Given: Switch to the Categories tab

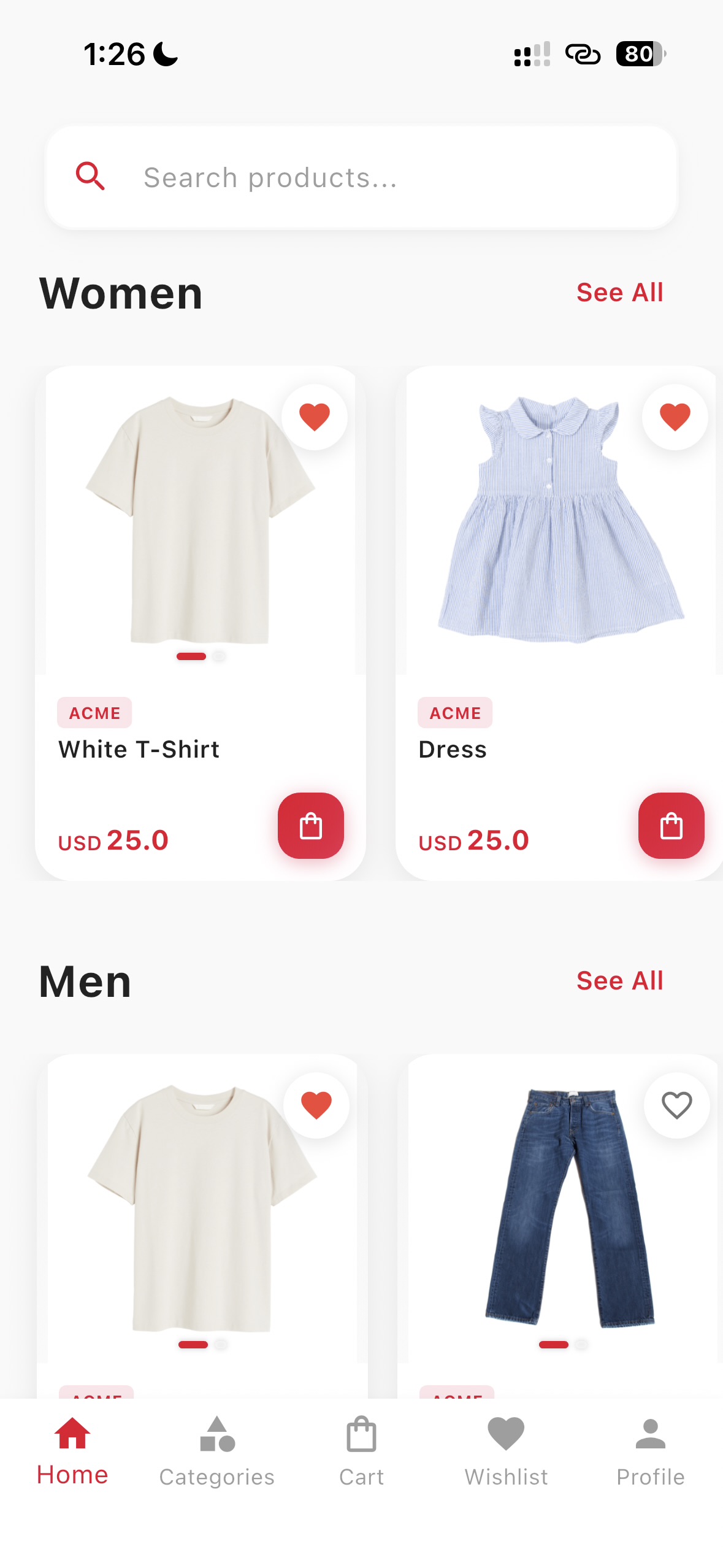Looking at the screenshot, I should pyautogui.click(x=217, y=1451).
